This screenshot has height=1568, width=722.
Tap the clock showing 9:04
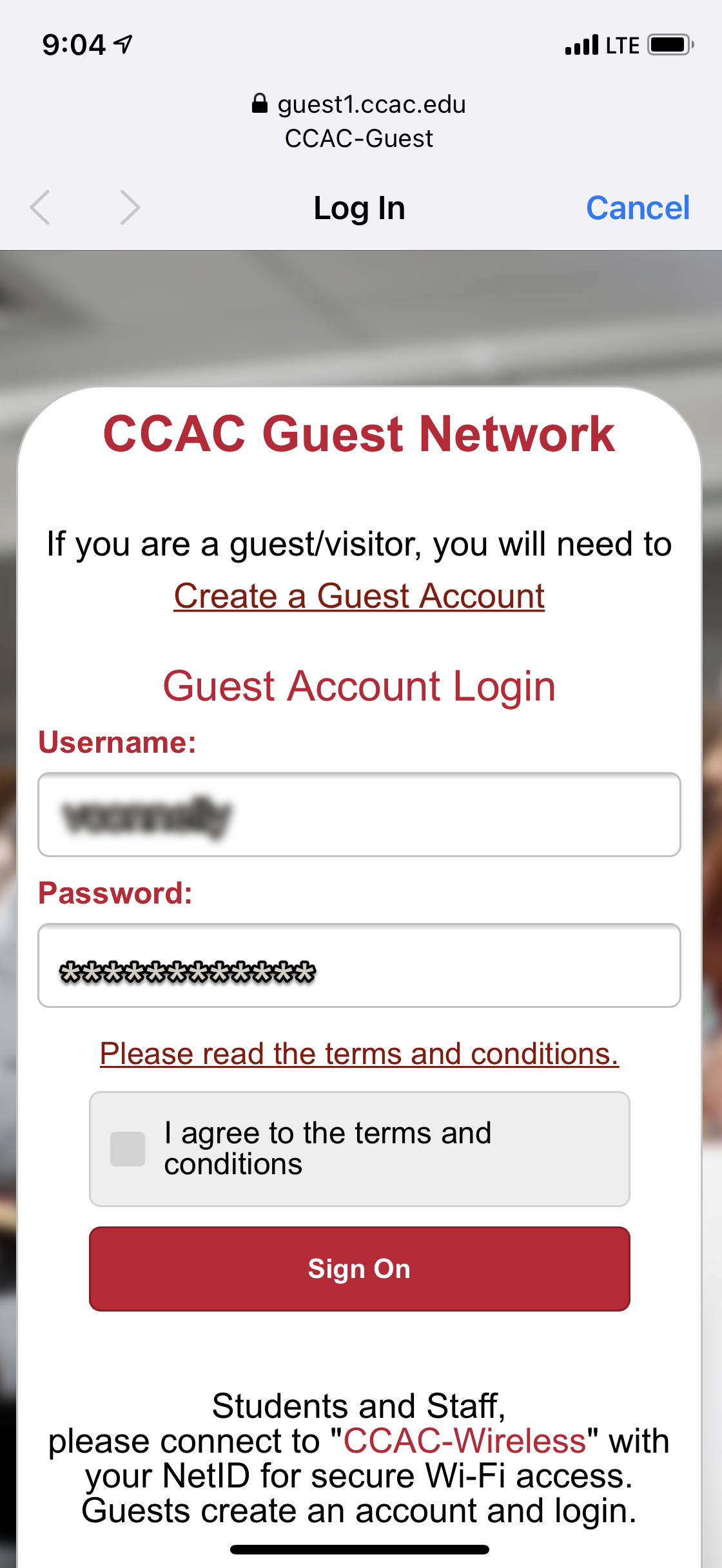click(x=75, y=45)
